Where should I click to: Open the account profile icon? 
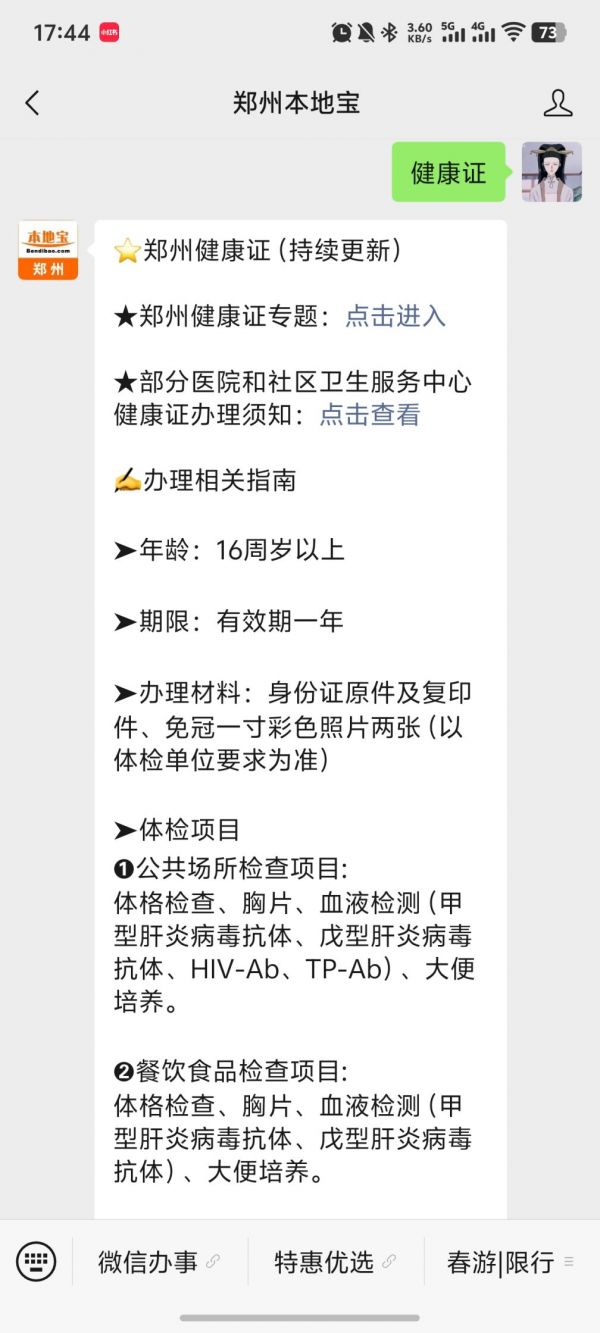[x=557, y=103]
